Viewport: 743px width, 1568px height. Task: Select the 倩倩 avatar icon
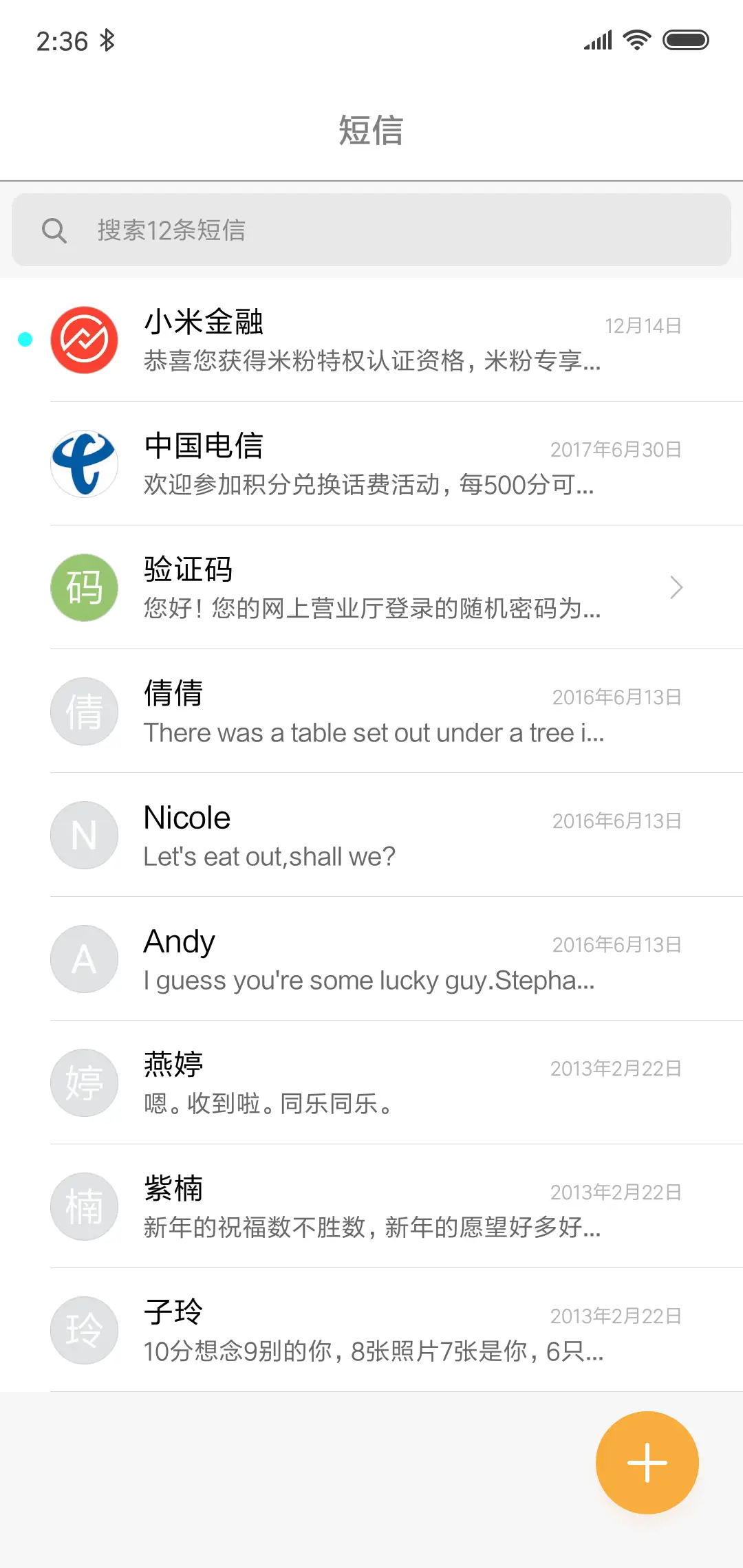[x=84, y=711]
